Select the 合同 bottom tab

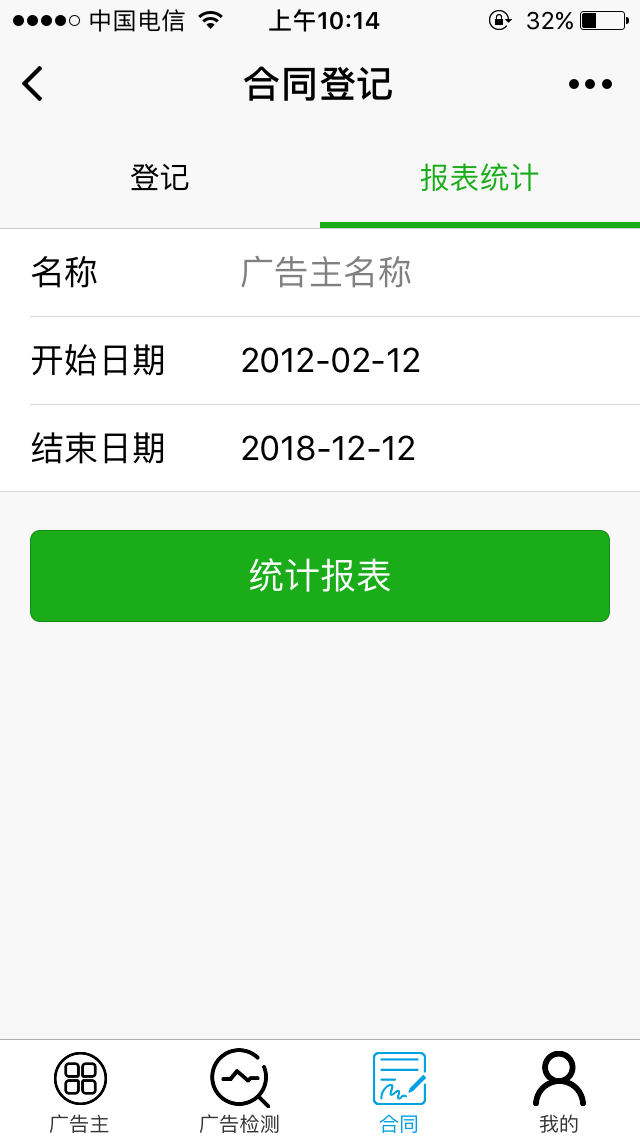pos(399,1090)
